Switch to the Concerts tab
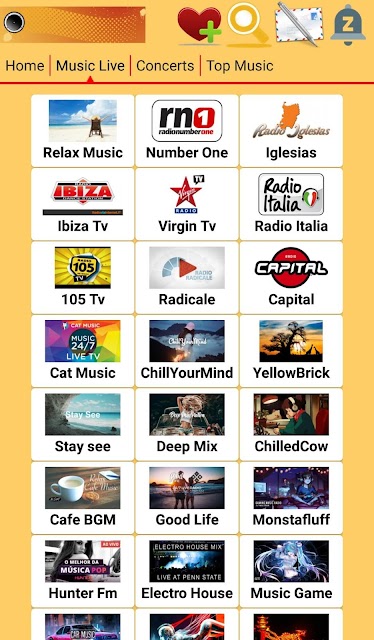Image resolution: width=374 pixels, height=640 pixels. 165,66
